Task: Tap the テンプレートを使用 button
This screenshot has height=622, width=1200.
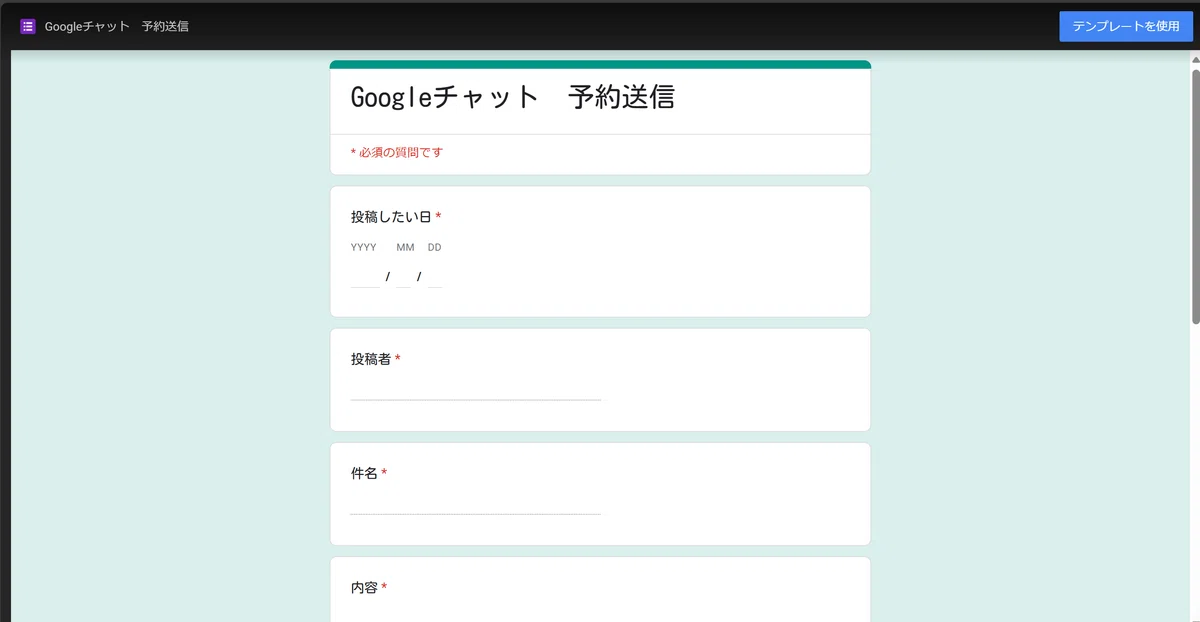Action: (1126, 26)
